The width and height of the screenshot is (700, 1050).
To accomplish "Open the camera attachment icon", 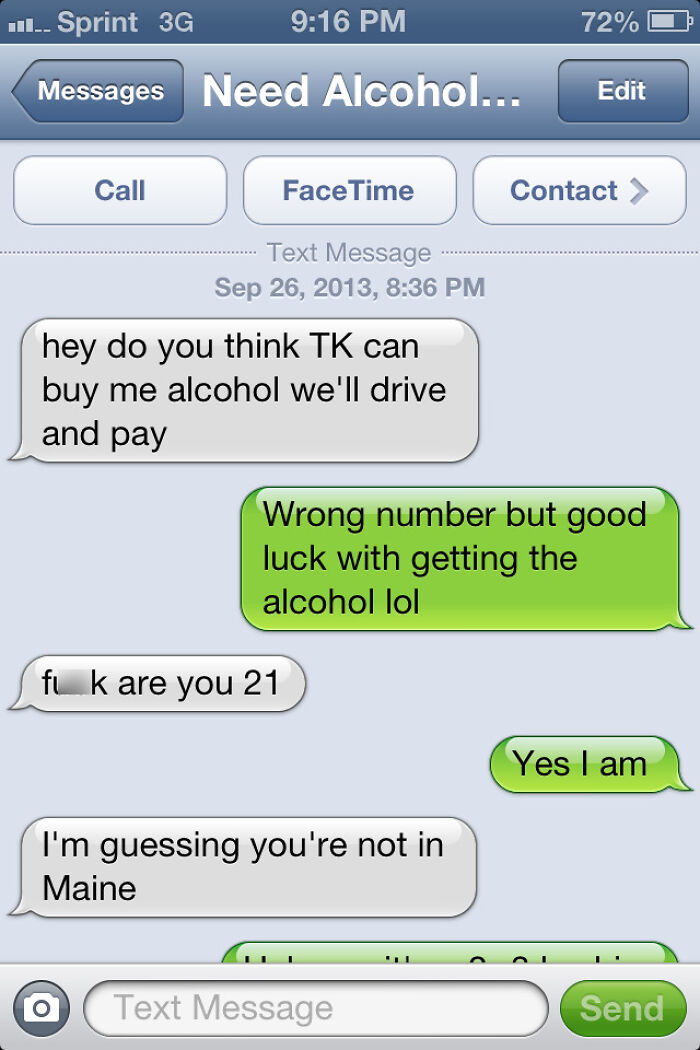I will click(x=40, y=1007).
